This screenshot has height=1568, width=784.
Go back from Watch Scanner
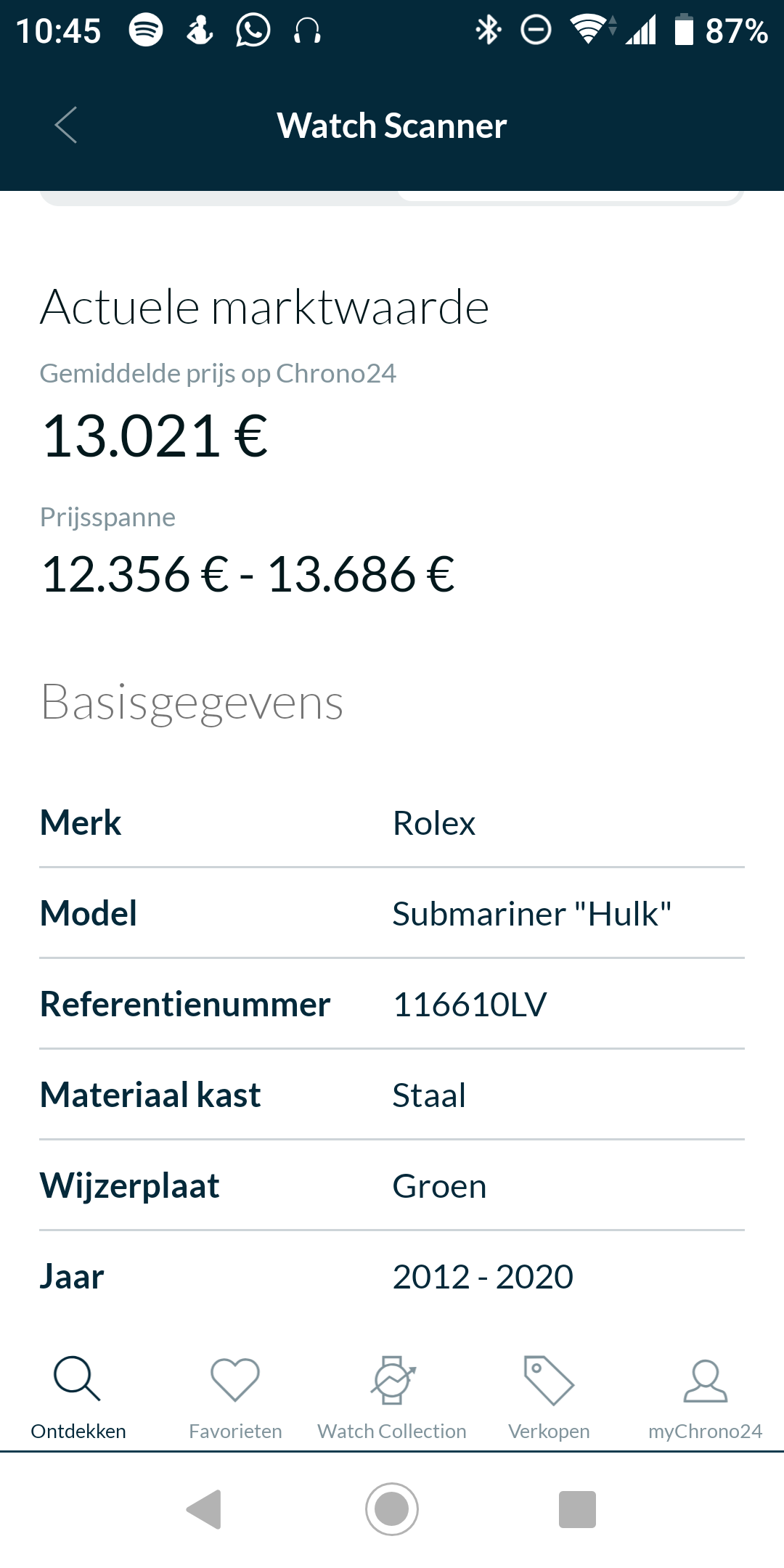(x=66, y=125)
